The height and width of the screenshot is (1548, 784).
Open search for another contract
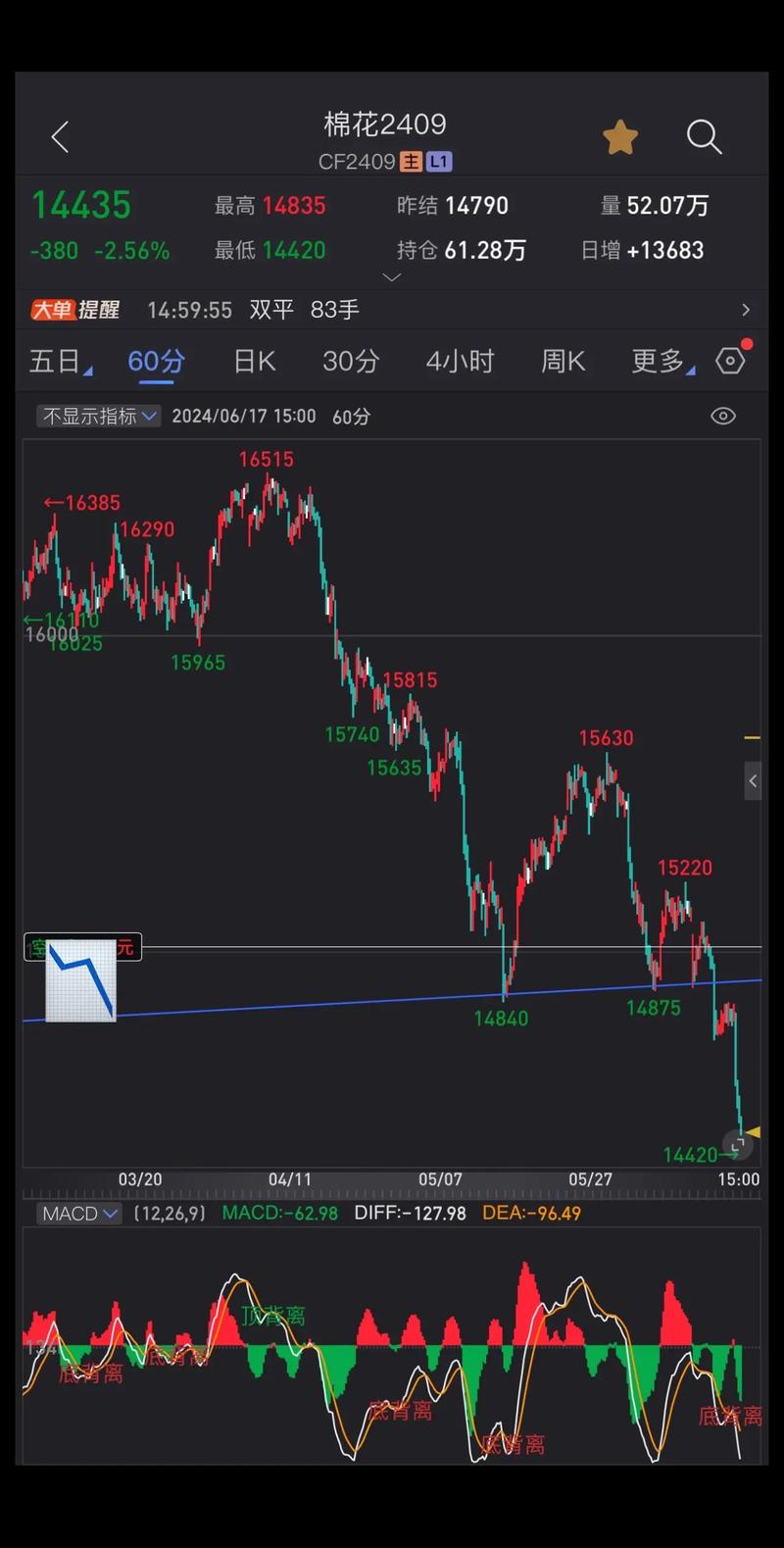coord(704,137)
